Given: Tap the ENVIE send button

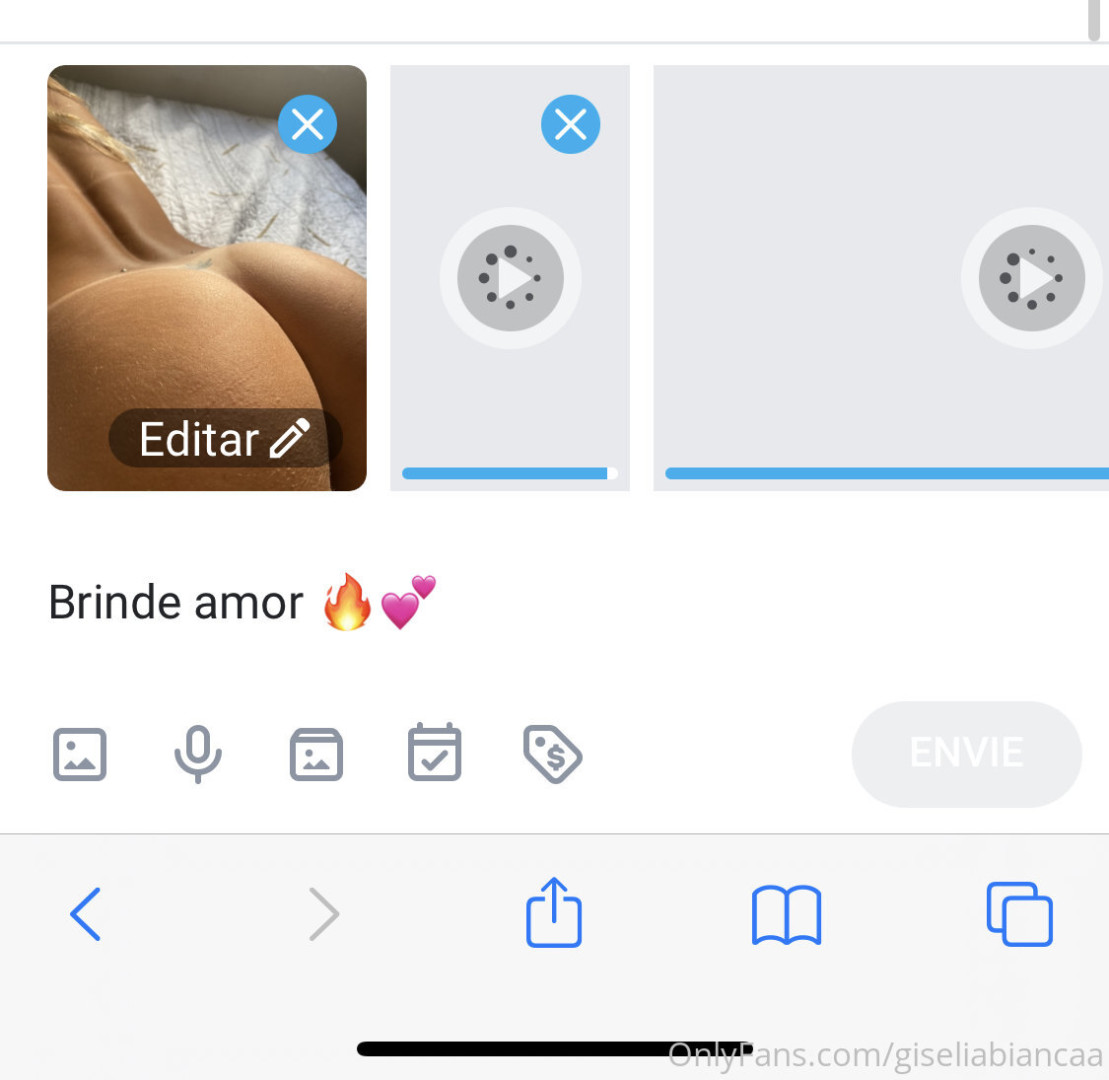Looking at the screenshot, I should pyautogui.click(x=966, y=753).
